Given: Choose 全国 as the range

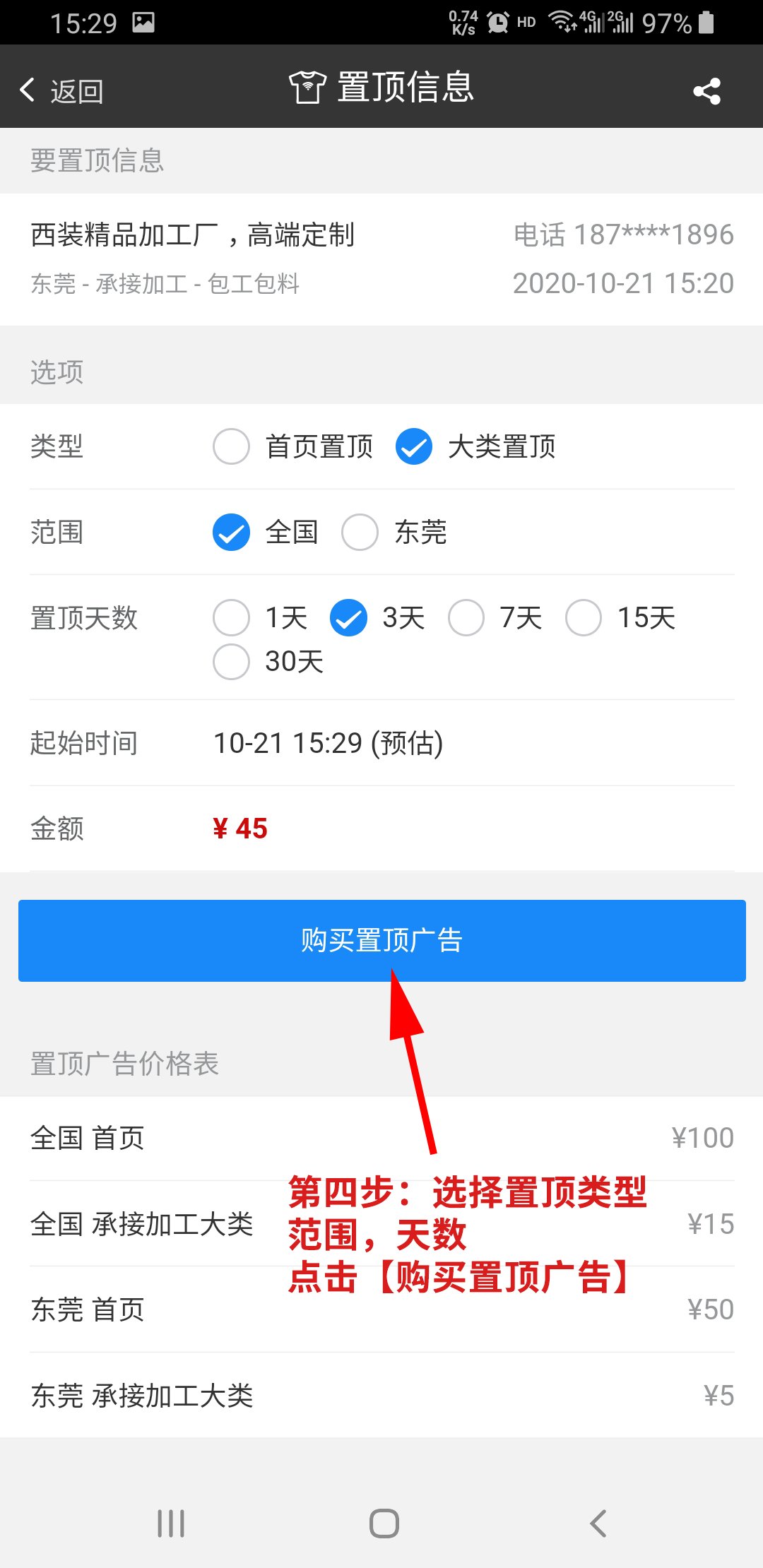Looking at the screenshot, I should click(231, 532).
